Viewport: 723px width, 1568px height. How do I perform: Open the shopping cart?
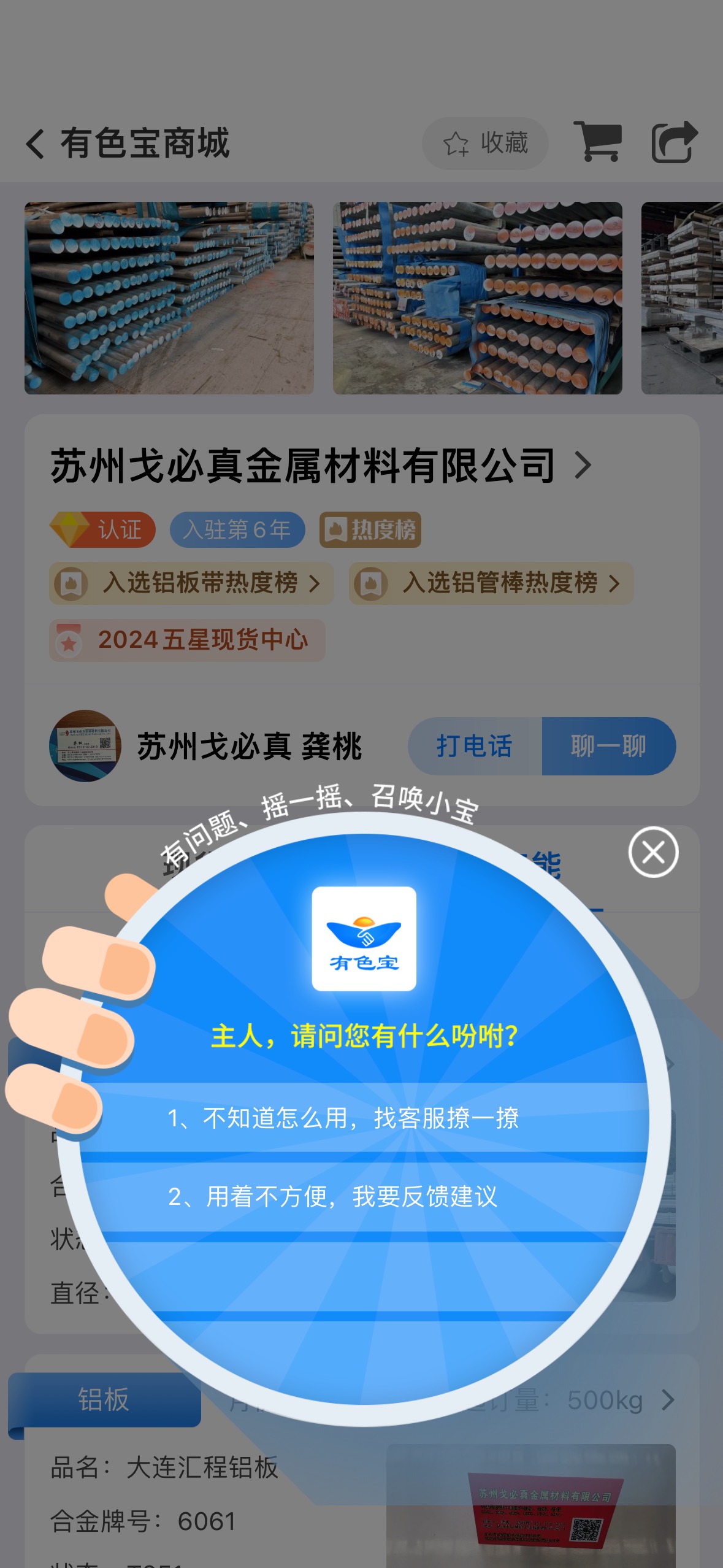point(598,142)
